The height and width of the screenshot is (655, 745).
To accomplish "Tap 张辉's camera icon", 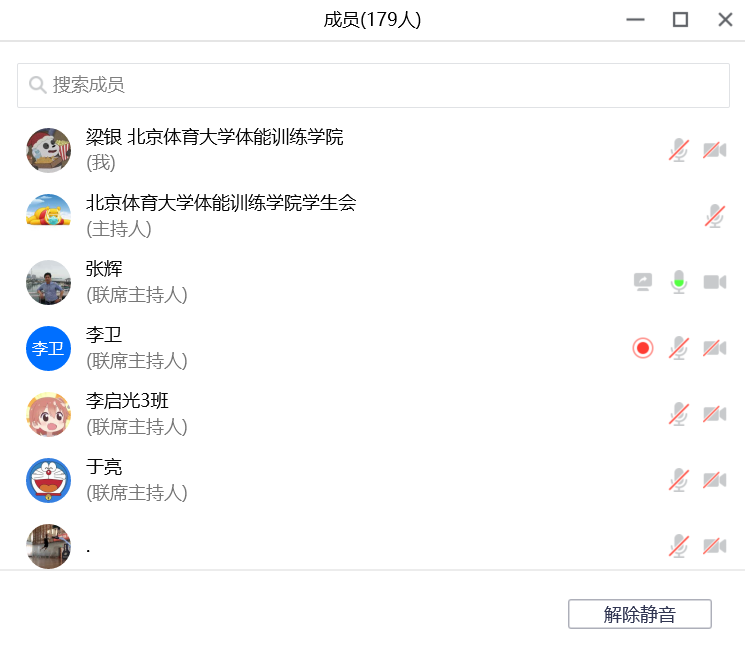I will (714, 282).
